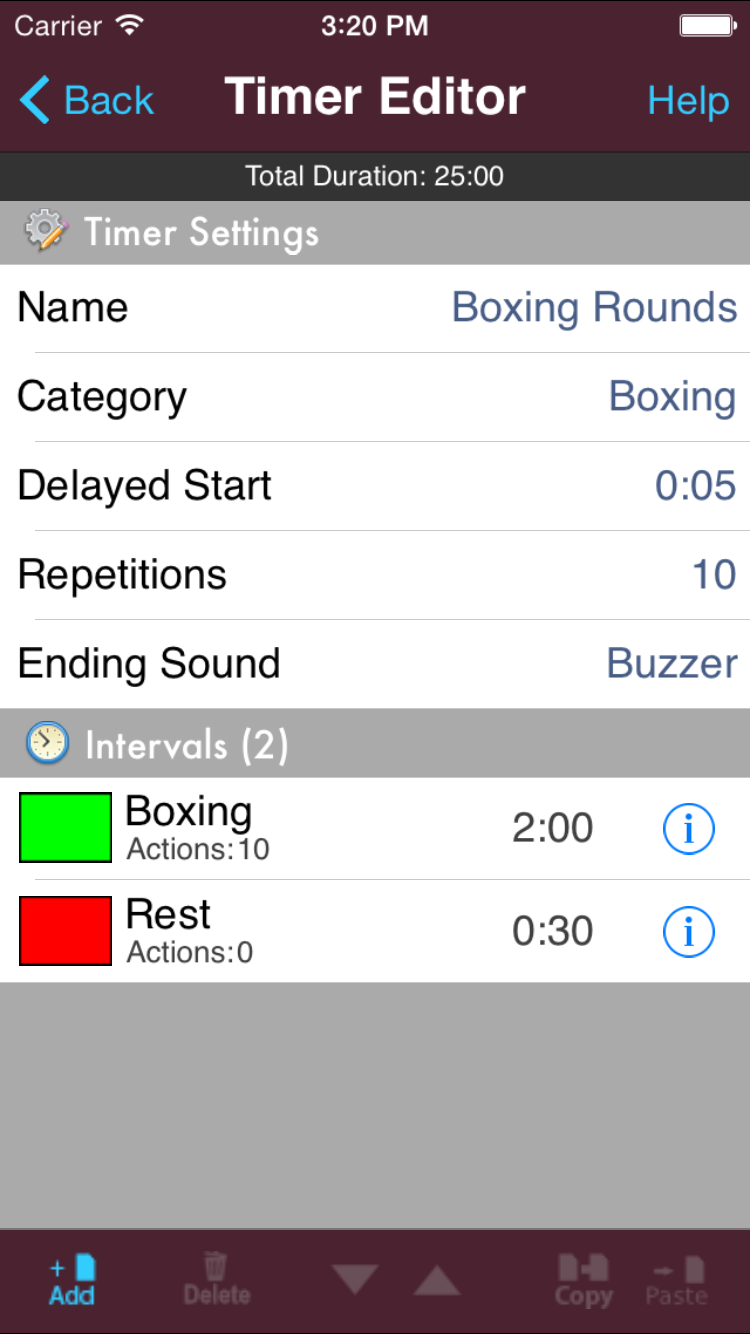Go back from Timer Editor

click(86, 100)
